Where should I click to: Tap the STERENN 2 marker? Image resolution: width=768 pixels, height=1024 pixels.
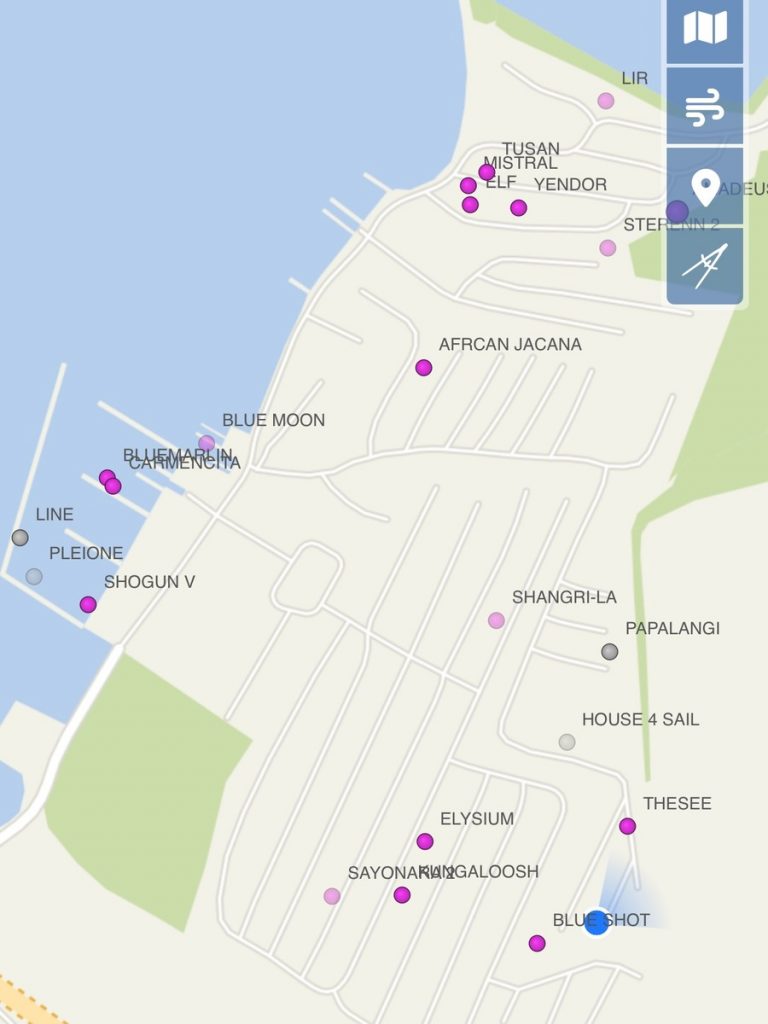tap(608, 248)
